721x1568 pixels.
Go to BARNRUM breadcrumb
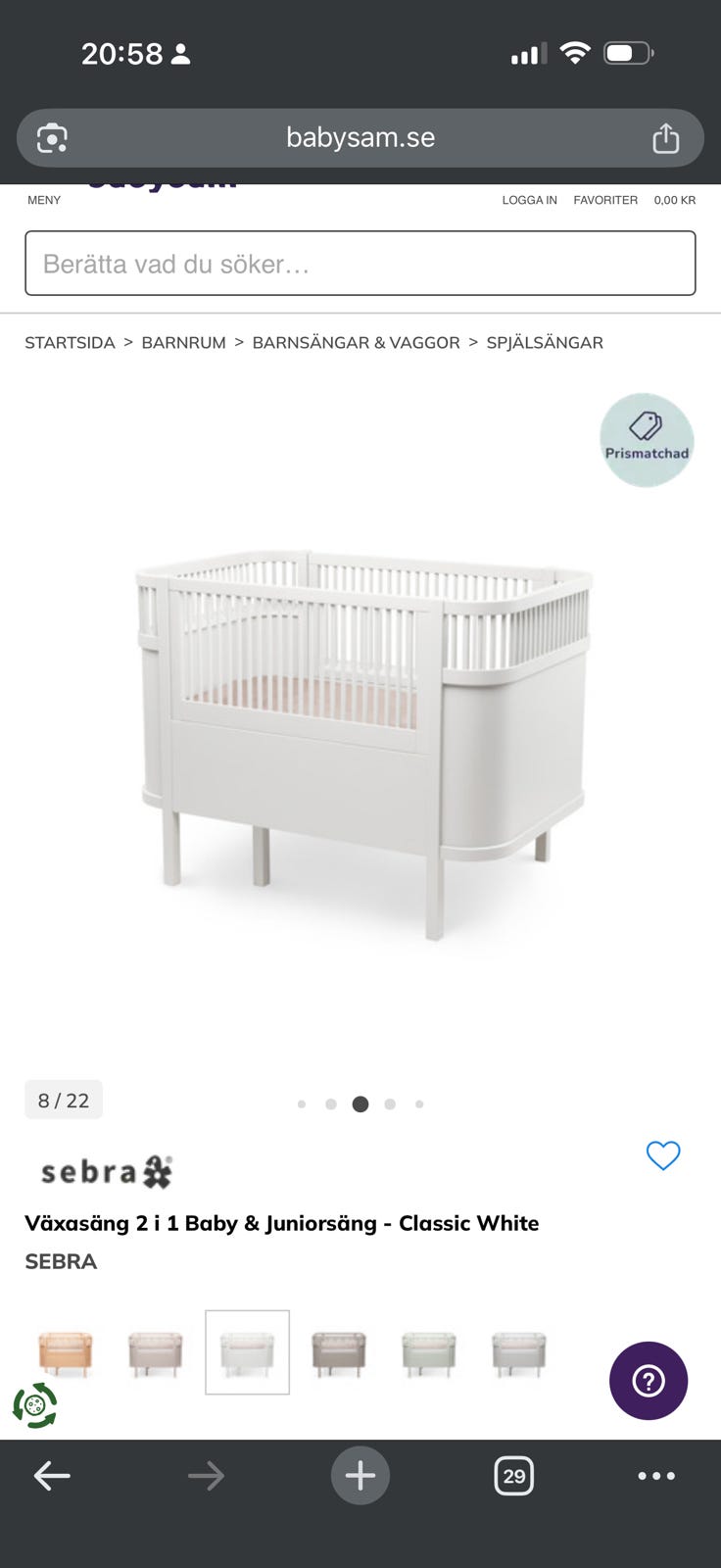point(183,343)
